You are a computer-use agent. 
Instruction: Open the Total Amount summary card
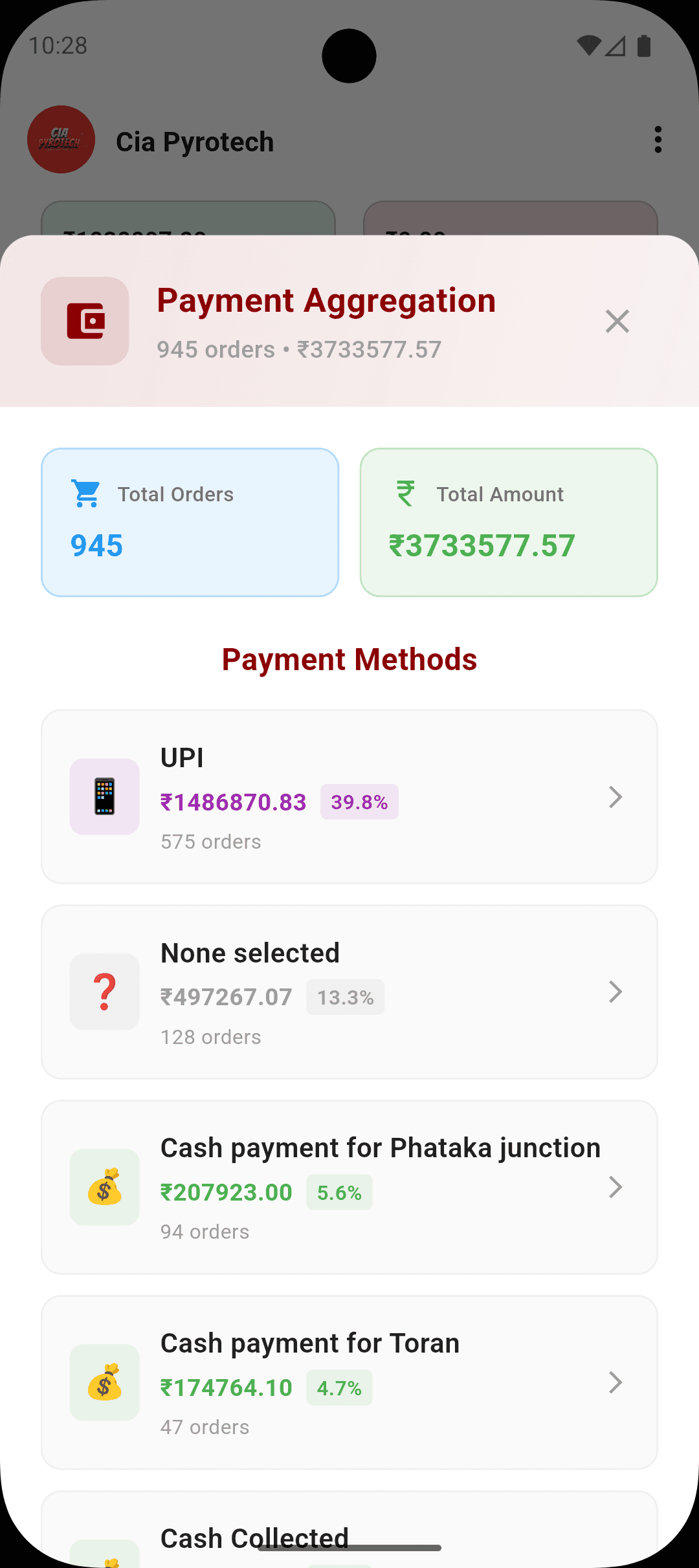[x=509, y=521]
